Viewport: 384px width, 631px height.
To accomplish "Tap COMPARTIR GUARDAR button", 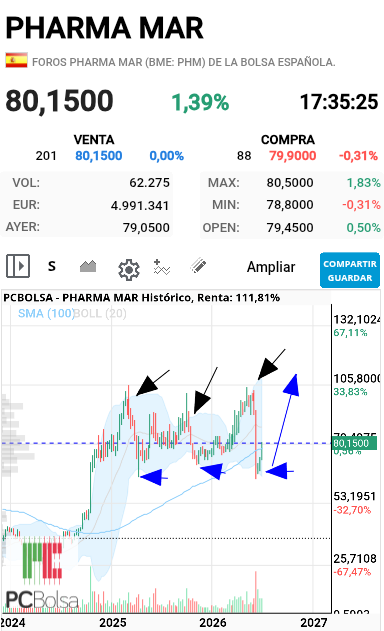I will coord(350,270).
